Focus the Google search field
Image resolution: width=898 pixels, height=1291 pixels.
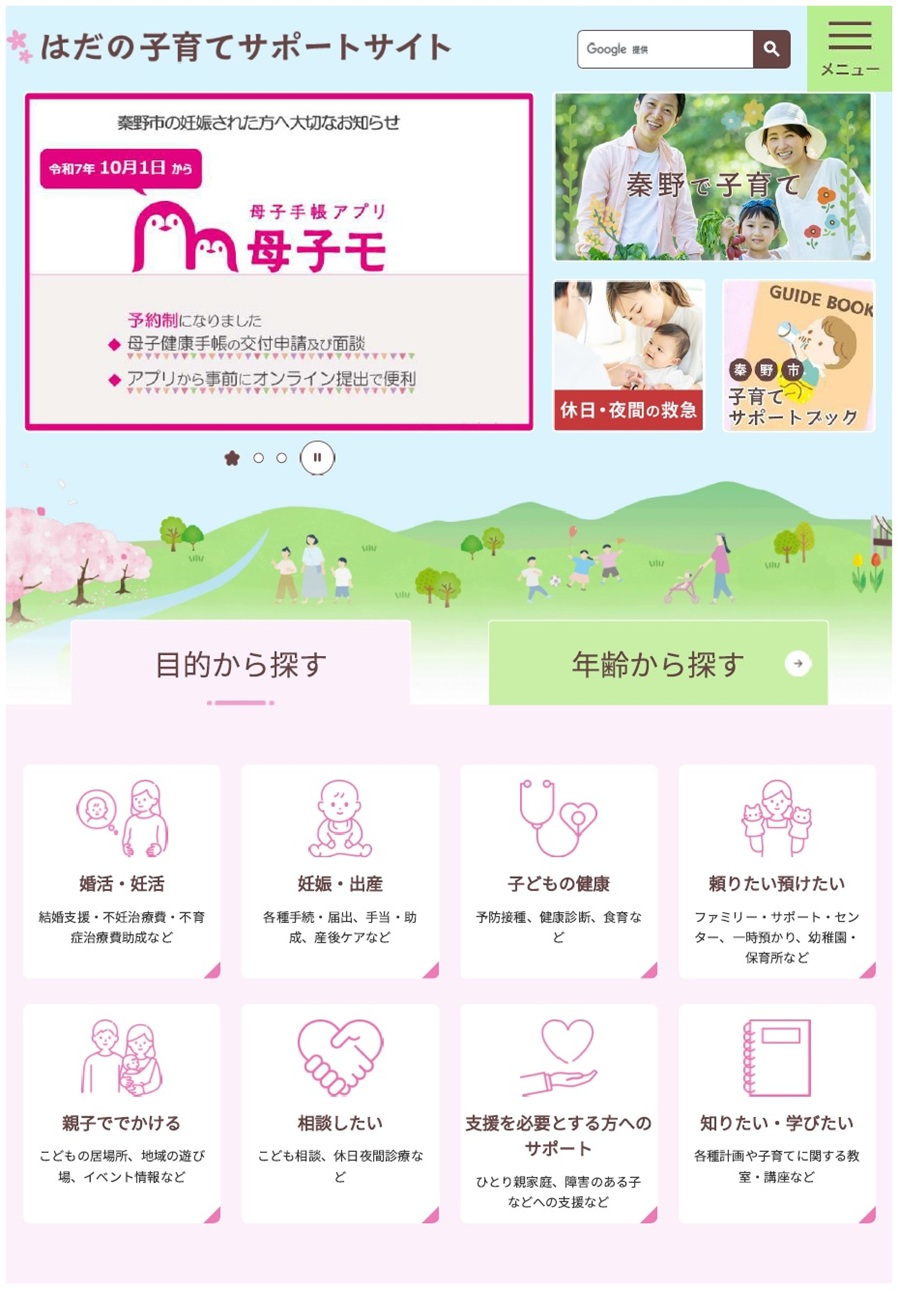pyautogui.click(x=664, y=49)
